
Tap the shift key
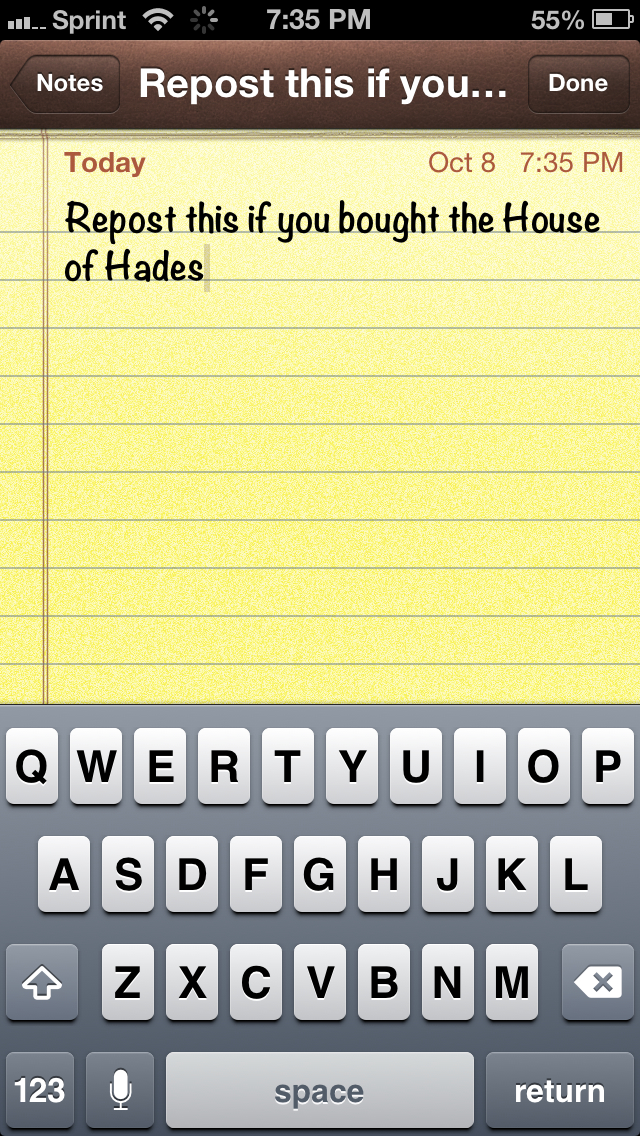click(42, 983)
